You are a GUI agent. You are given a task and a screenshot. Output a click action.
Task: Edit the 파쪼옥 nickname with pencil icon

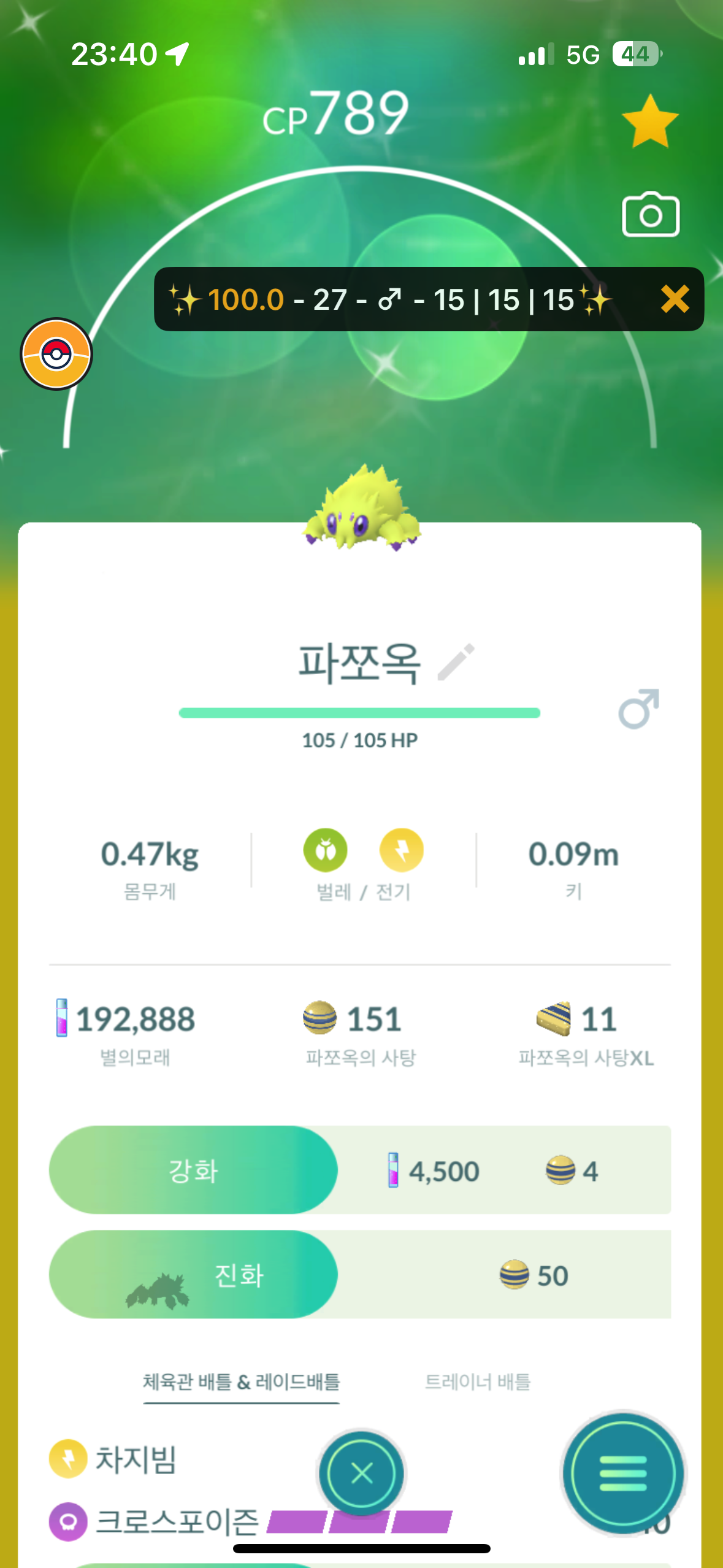click(x=456, y=662)
